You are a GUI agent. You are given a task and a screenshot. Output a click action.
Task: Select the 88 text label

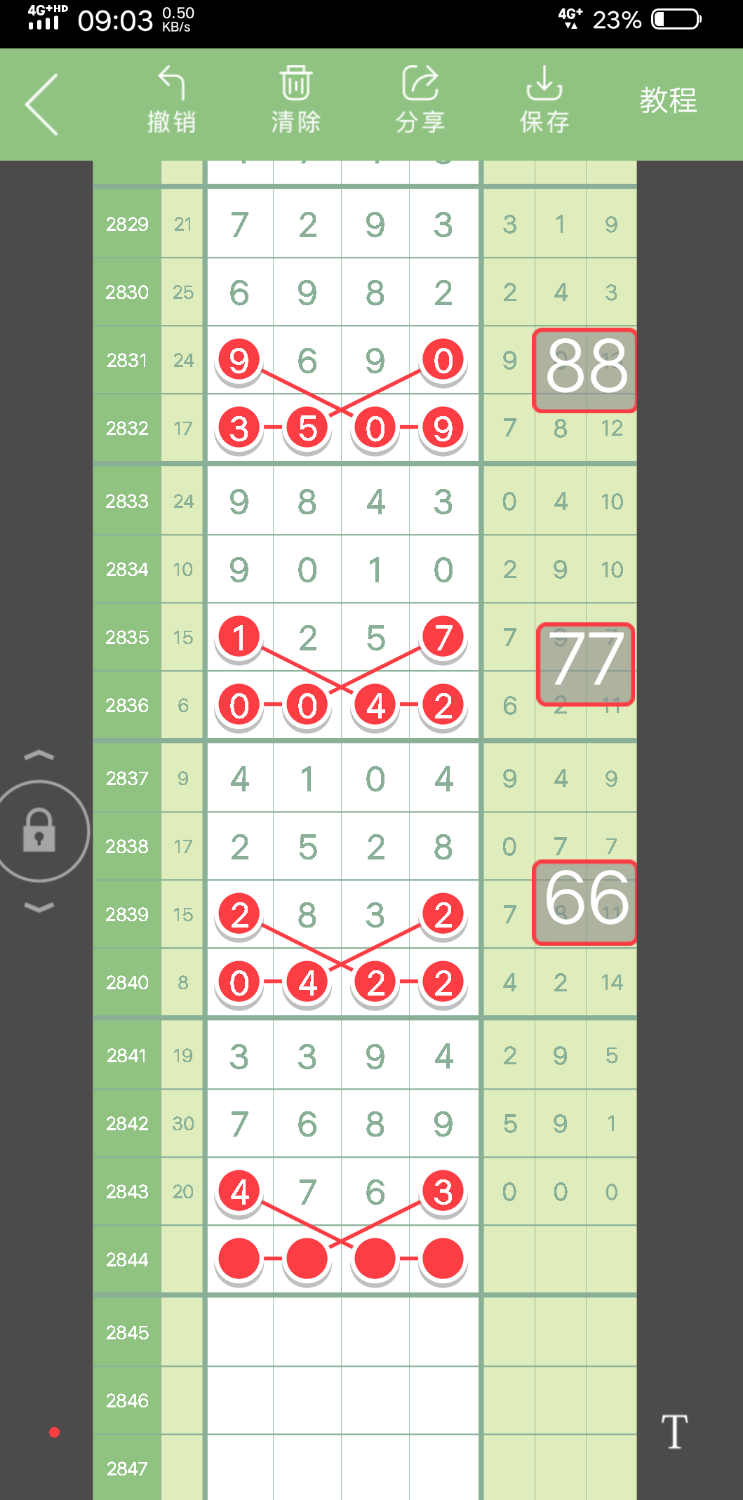tap(585, 370)
